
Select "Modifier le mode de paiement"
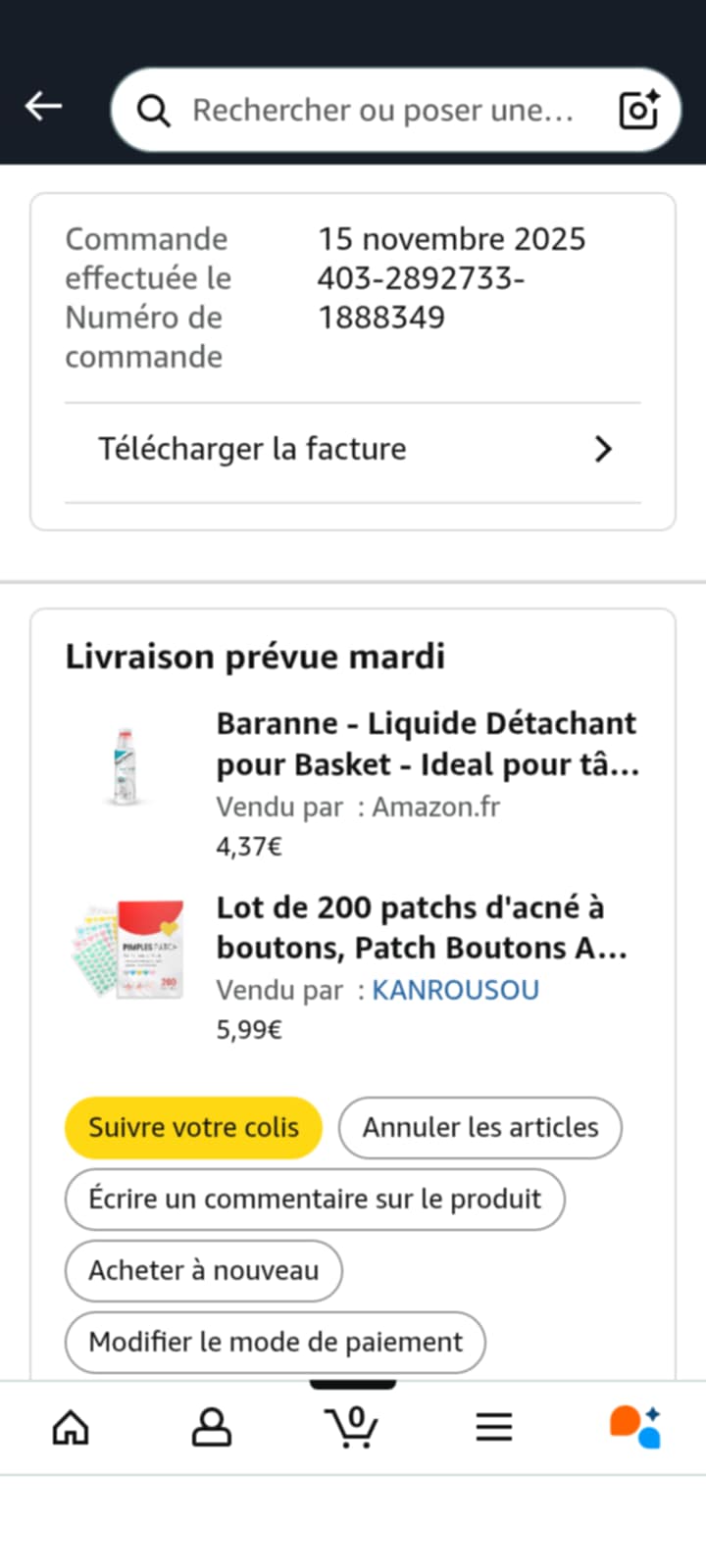point(276,1342)
